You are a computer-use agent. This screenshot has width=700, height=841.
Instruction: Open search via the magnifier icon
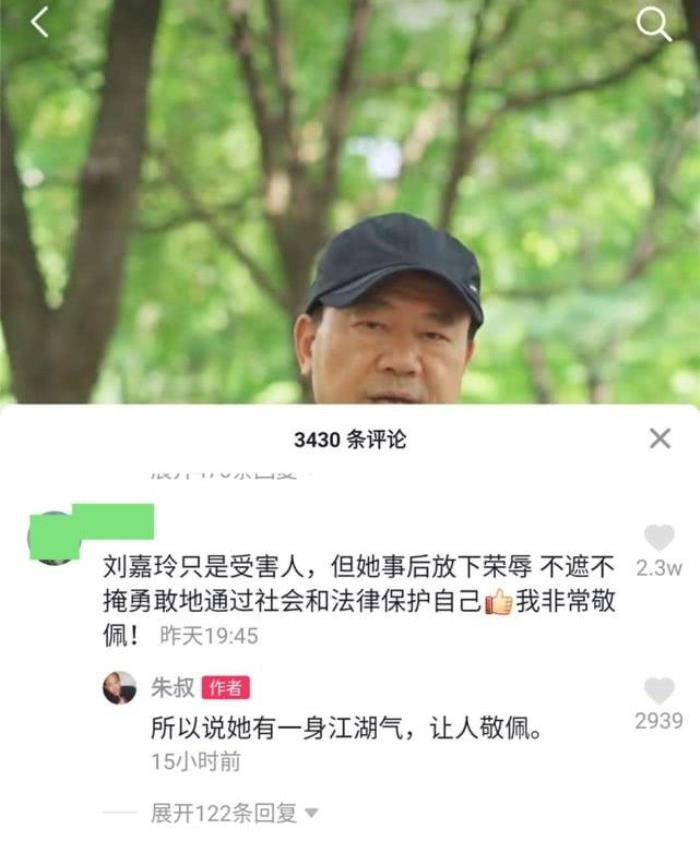click(x=654, y=23)
